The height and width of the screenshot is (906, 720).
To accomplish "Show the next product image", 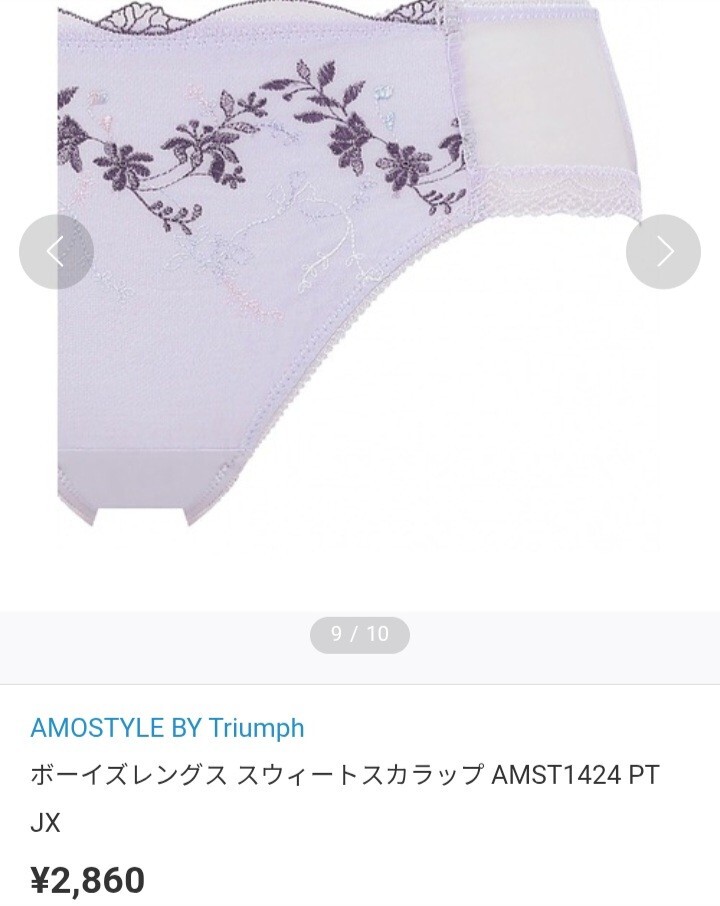I will pos(663,252).
